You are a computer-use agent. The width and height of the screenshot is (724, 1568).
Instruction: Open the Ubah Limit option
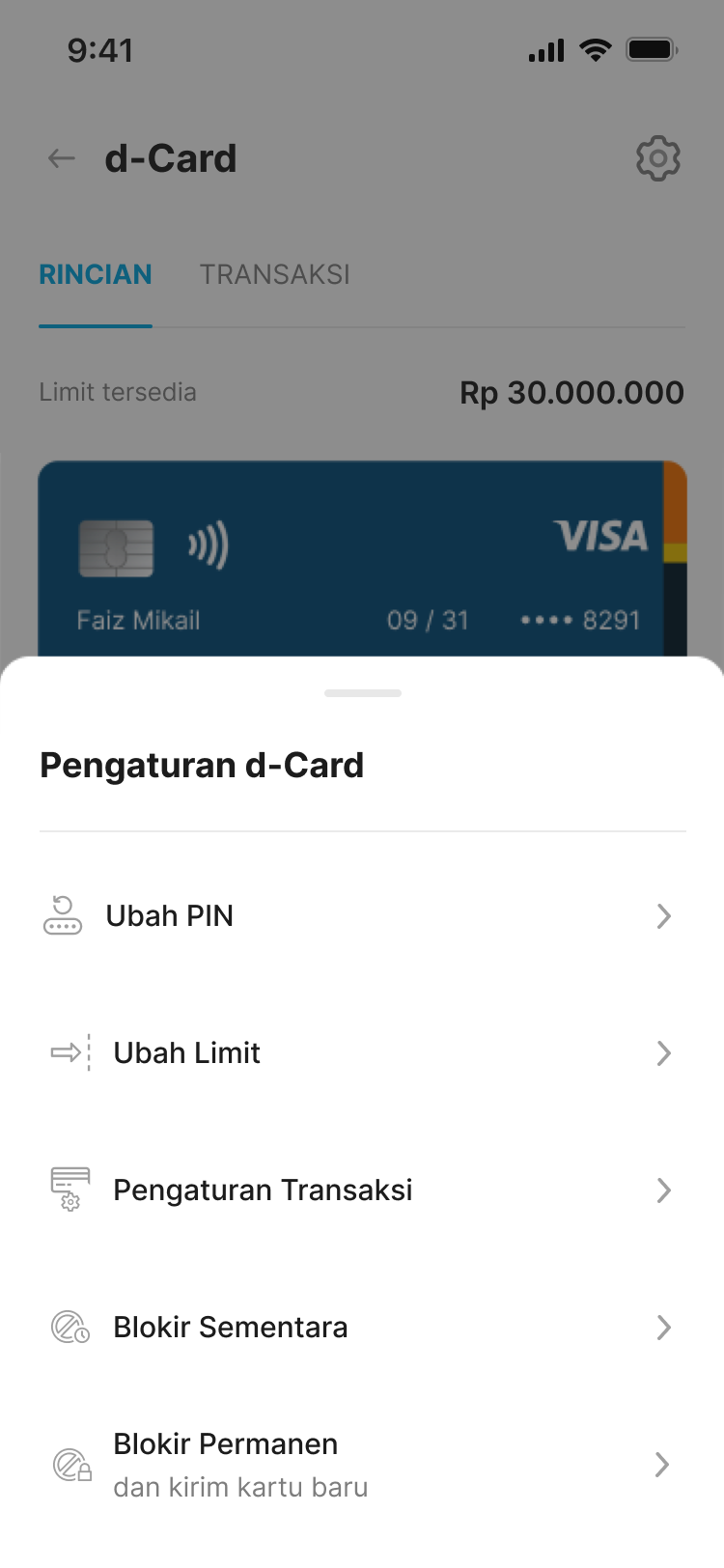click(362, 1052)
